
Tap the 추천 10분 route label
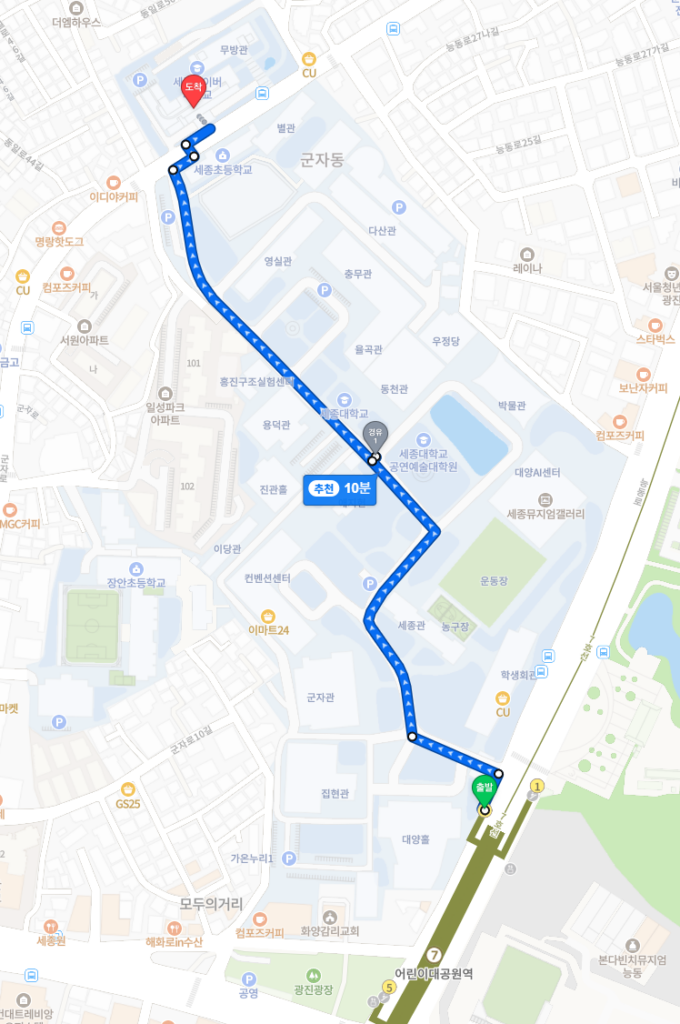(341, 489)
